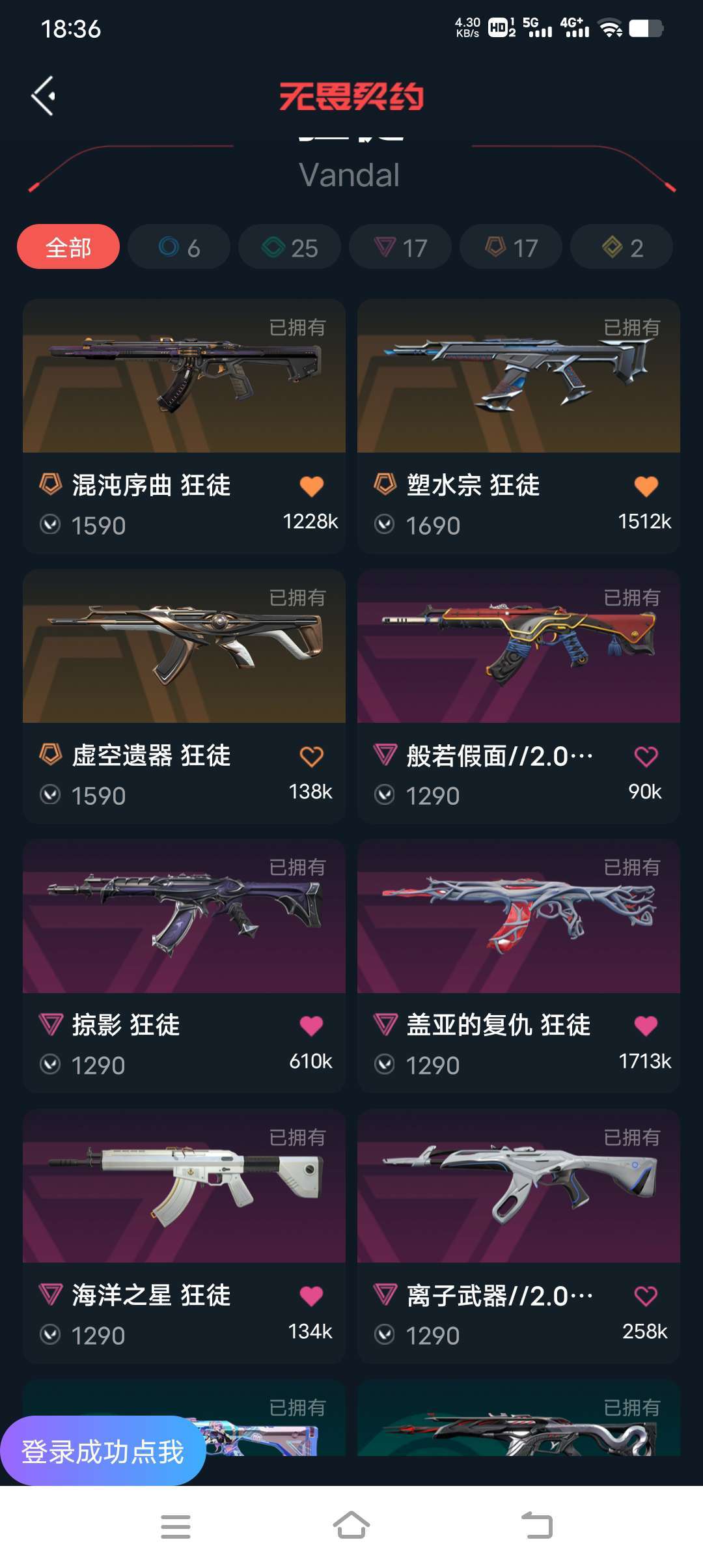Filter by the green tier chip showing 25
703x1568 pixels.
[x=290, y=247]
